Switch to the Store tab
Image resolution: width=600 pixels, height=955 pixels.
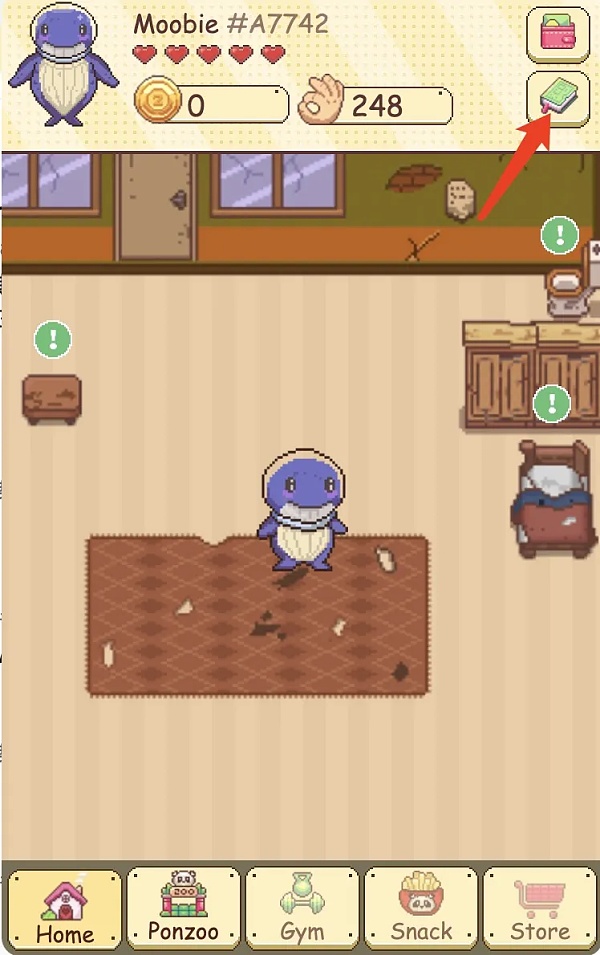coord(540,907)
